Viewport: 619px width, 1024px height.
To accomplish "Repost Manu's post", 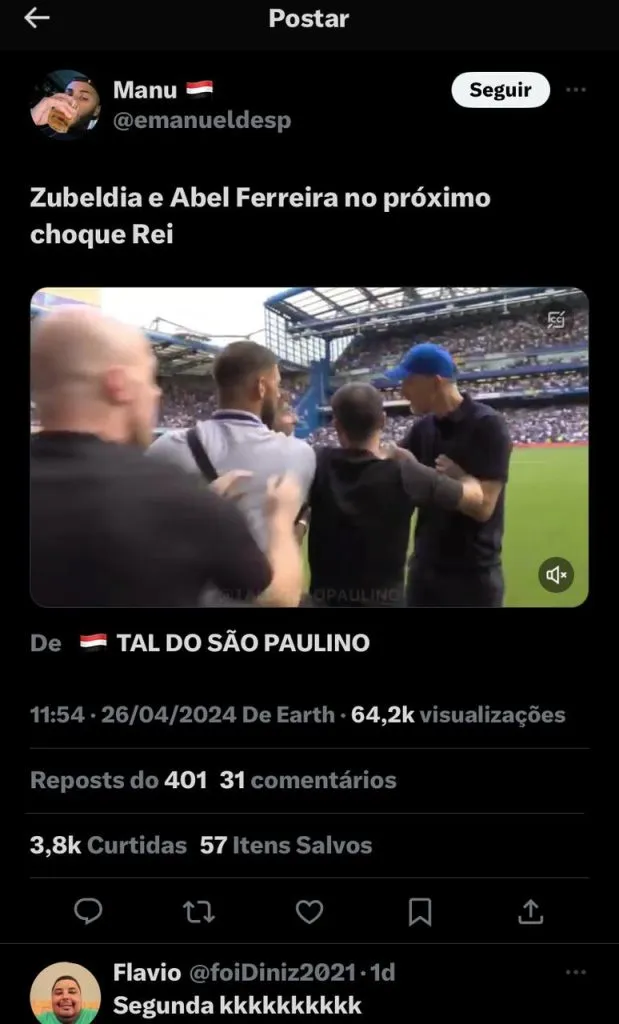I will [x=198, y=910].
